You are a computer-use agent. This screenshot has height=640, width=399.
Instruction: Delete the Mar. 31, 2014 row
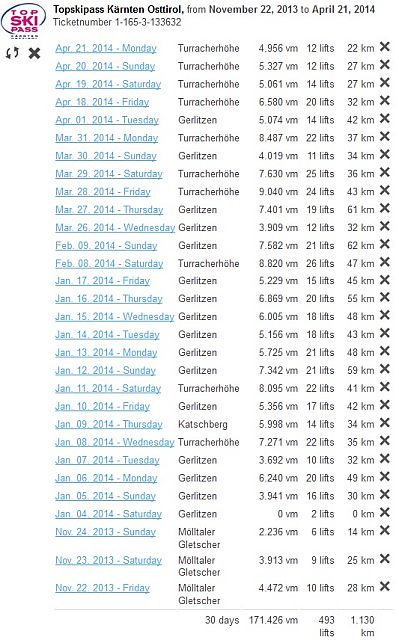[385, 136]
